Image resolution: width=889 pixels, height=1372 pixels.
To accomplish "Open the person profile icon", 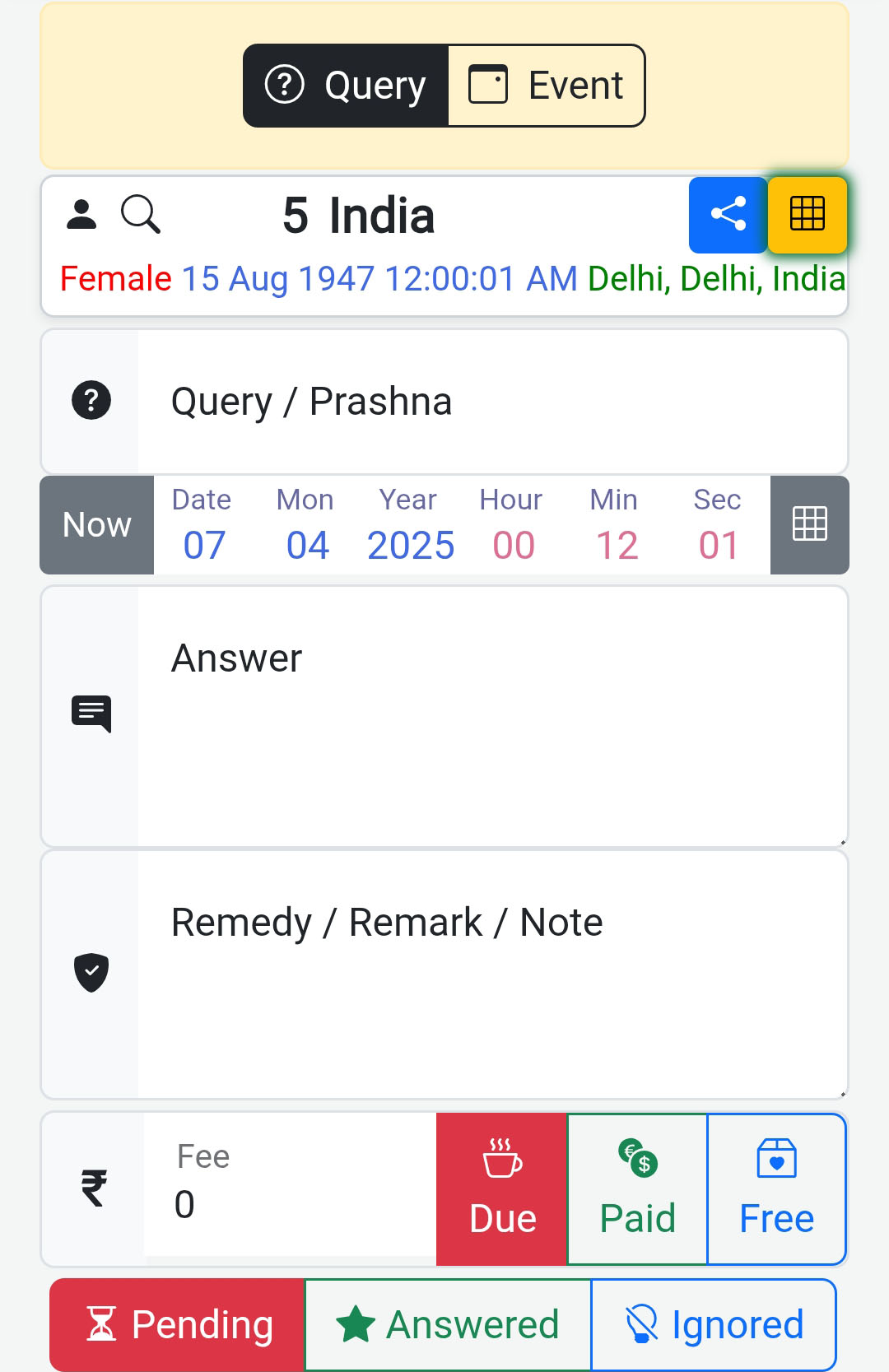I will 81,215.
